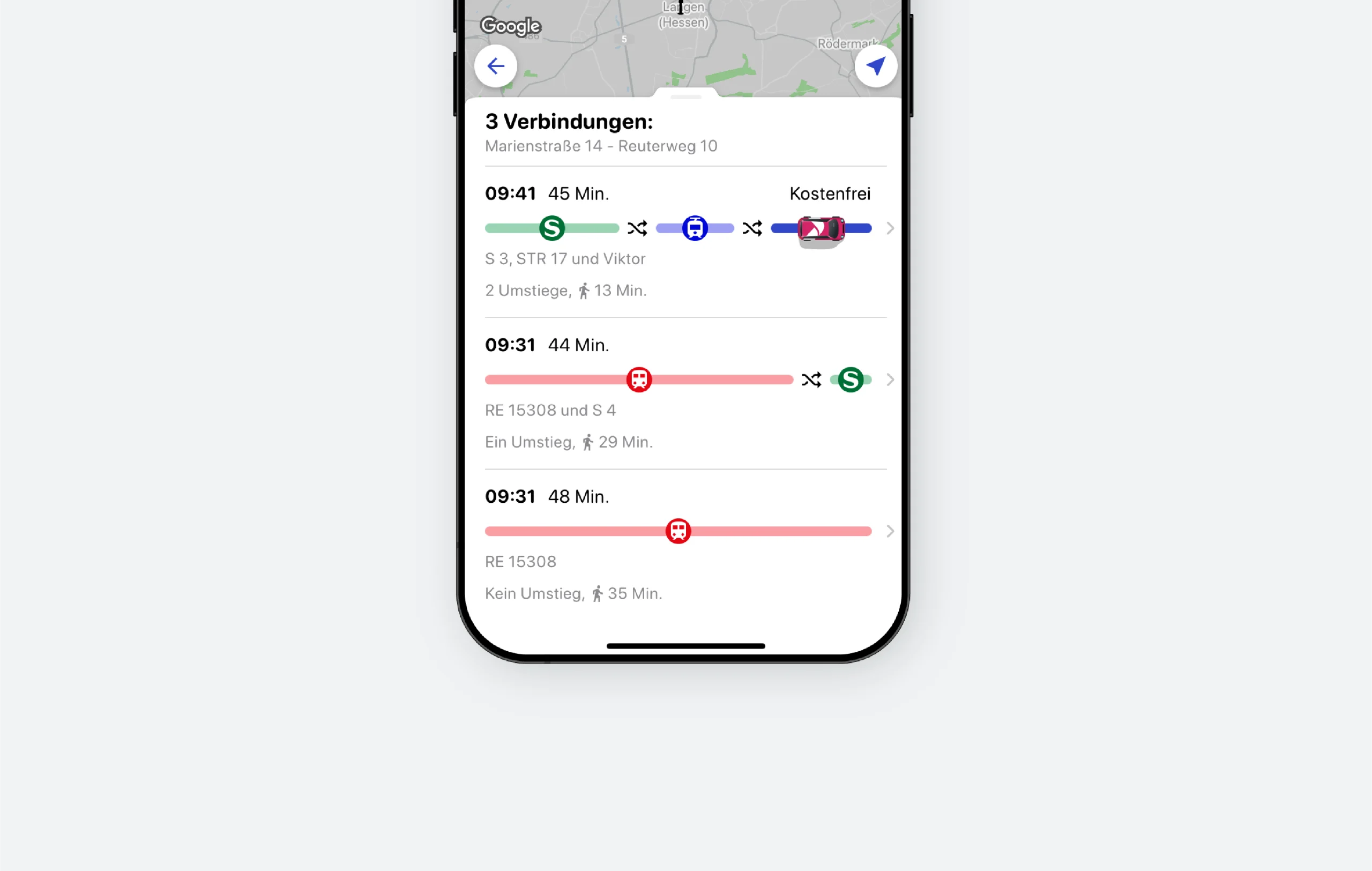1372x871 pixels.
Task: Select the 44 Min. RE 15308 and S 4 connection
Action: pyautogui.click(x=685, y=393)
